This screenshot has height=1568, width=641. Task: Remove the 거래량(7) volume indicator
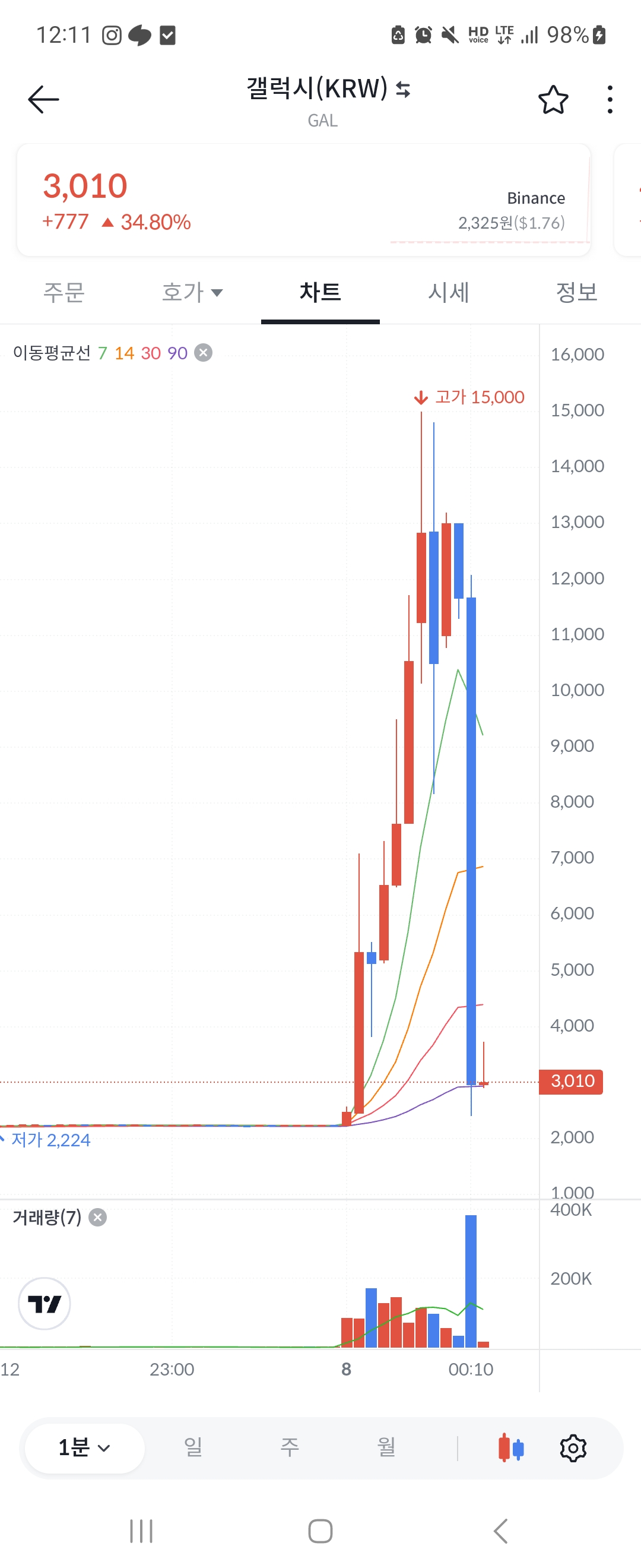pyautogui.click(x=97, y=1217)
